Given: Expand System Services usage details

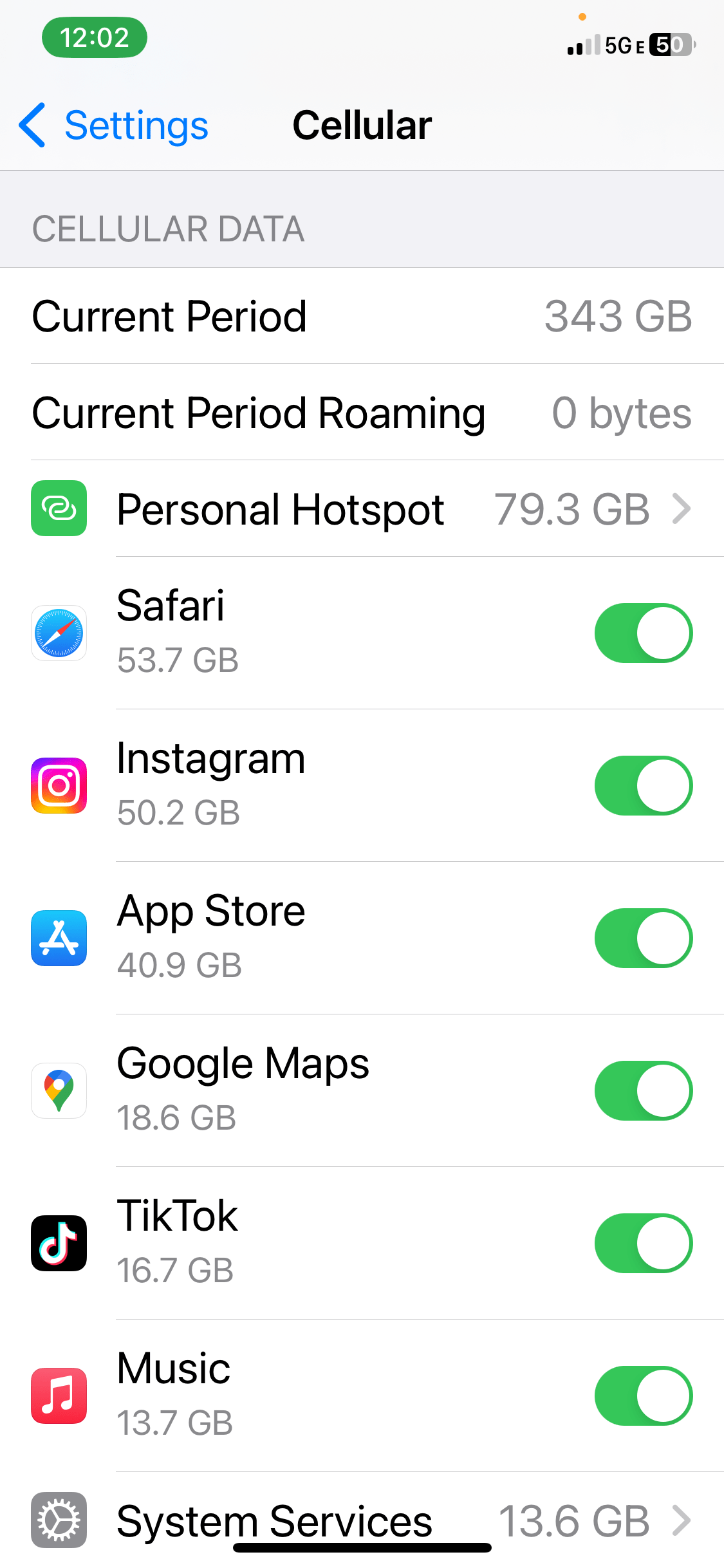Looking at the screenshot, I should click(x=682, y=1519).
